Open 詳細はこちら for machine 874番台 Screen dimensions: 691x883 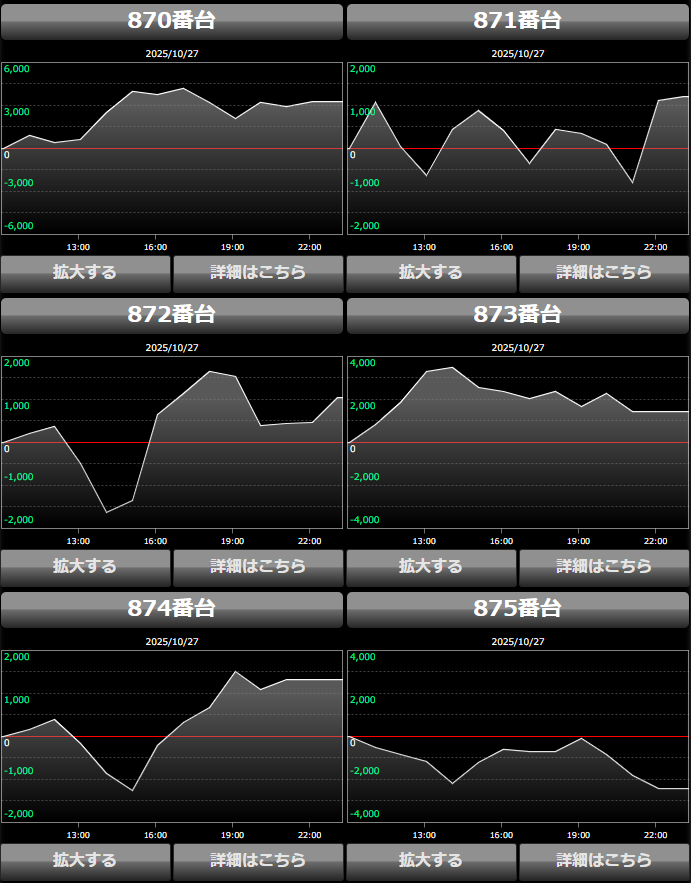pyautogui.click(x=258, y=860)
